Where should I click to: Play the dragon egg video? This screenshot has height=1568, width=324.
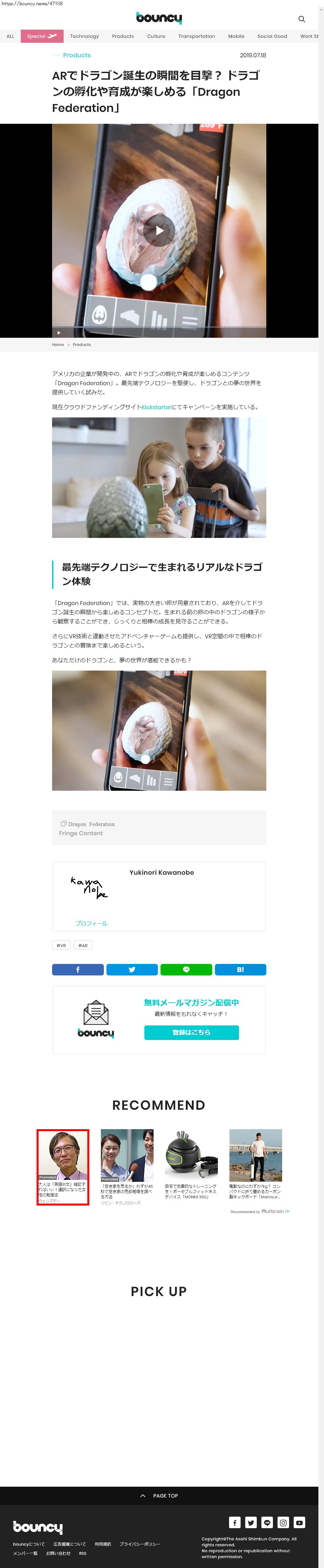click(x=159, y=231)
